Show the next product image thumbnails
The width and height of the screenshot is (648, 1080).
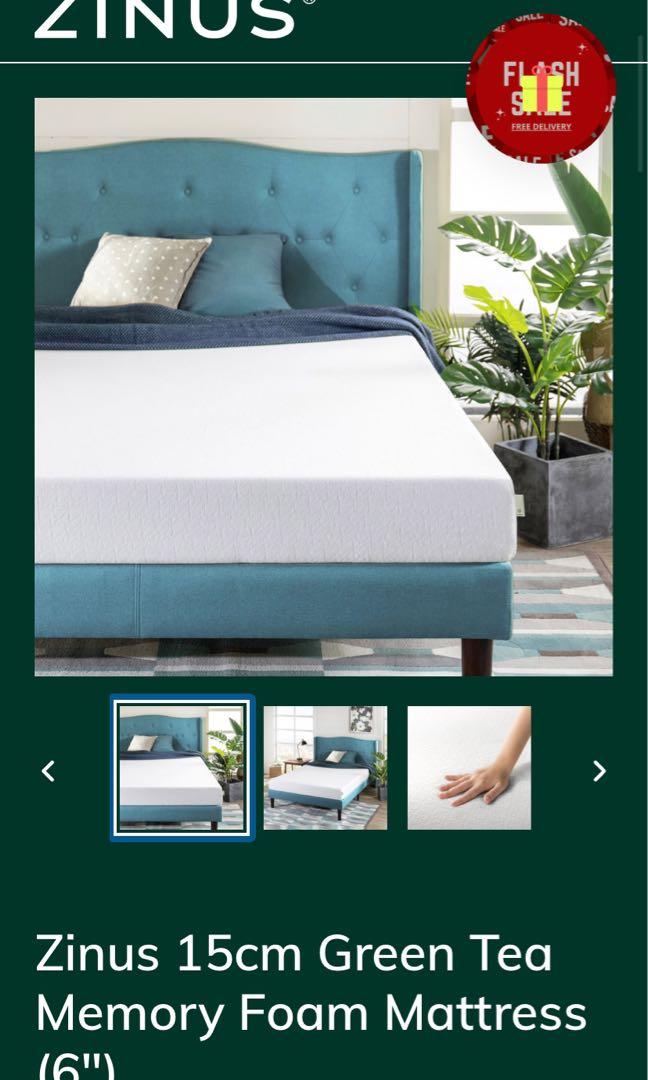599,771
